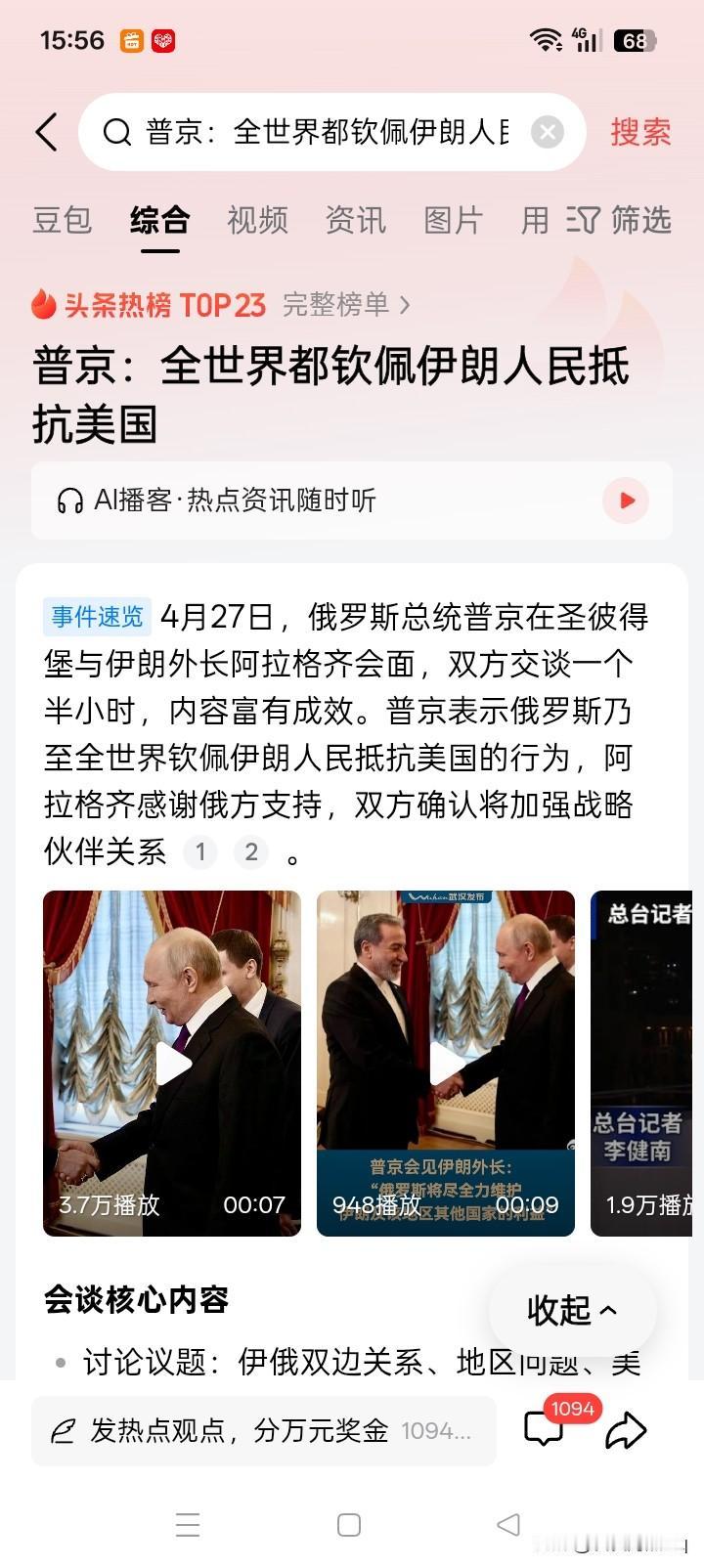The height and width of the screenshot is (1568, 704).
Task: Clear the search text with the X button
Action: (x=547, y=132)
